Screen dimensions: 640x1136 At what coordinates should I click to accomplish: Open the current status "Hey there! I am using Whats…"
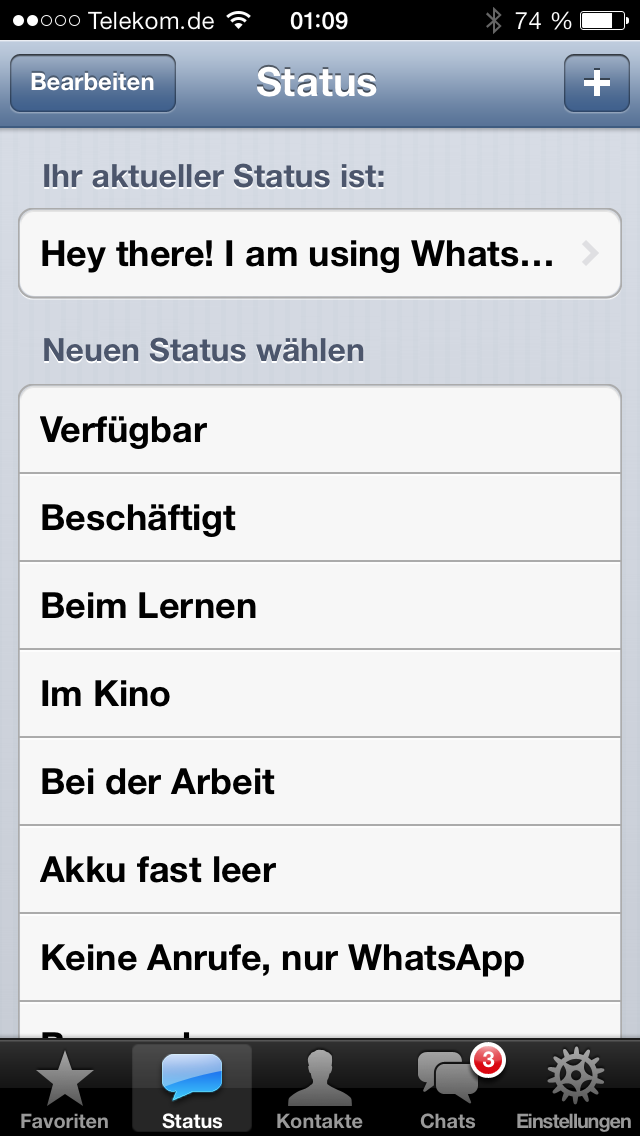coord(320,254)
